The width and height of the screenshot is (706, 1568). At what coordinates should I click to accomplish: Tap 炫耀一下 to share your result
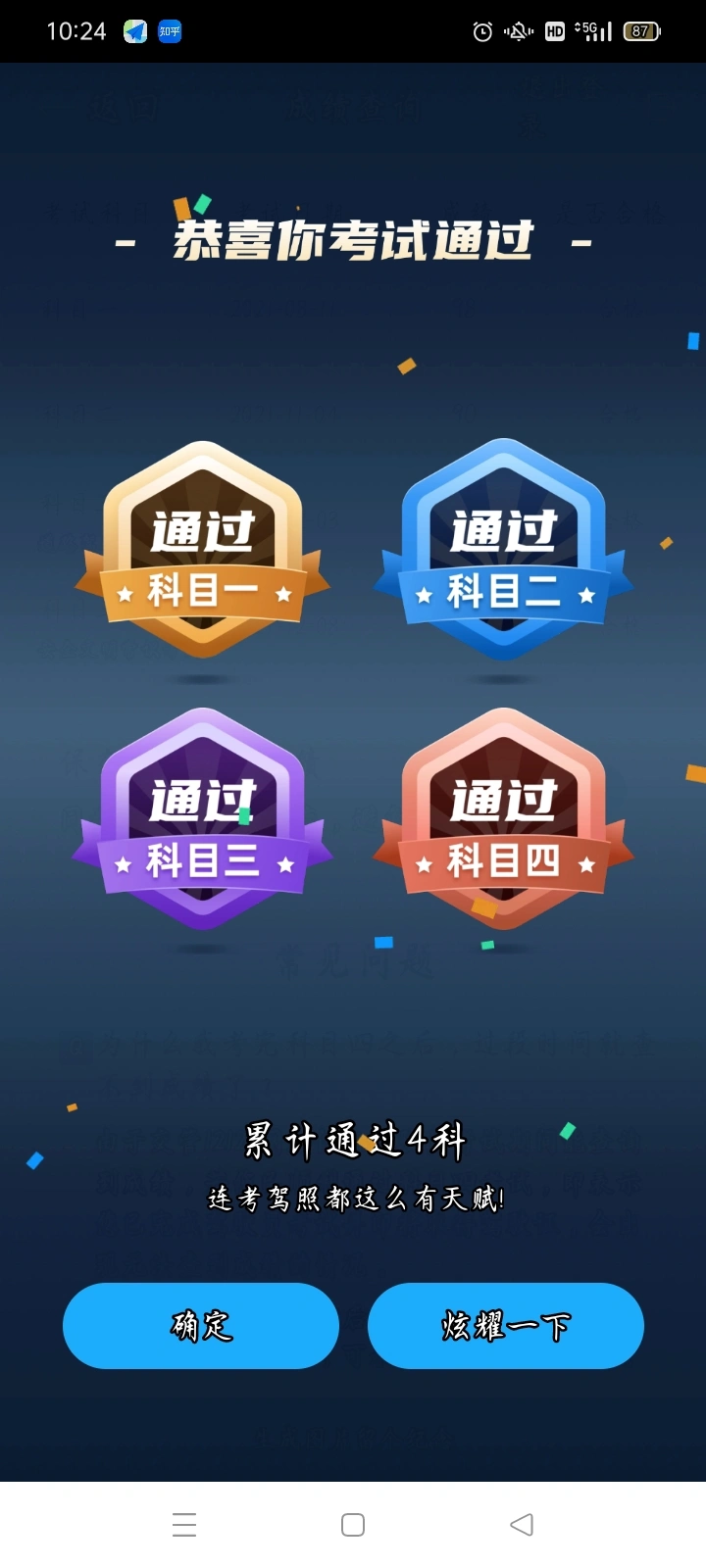[505, 1325]
